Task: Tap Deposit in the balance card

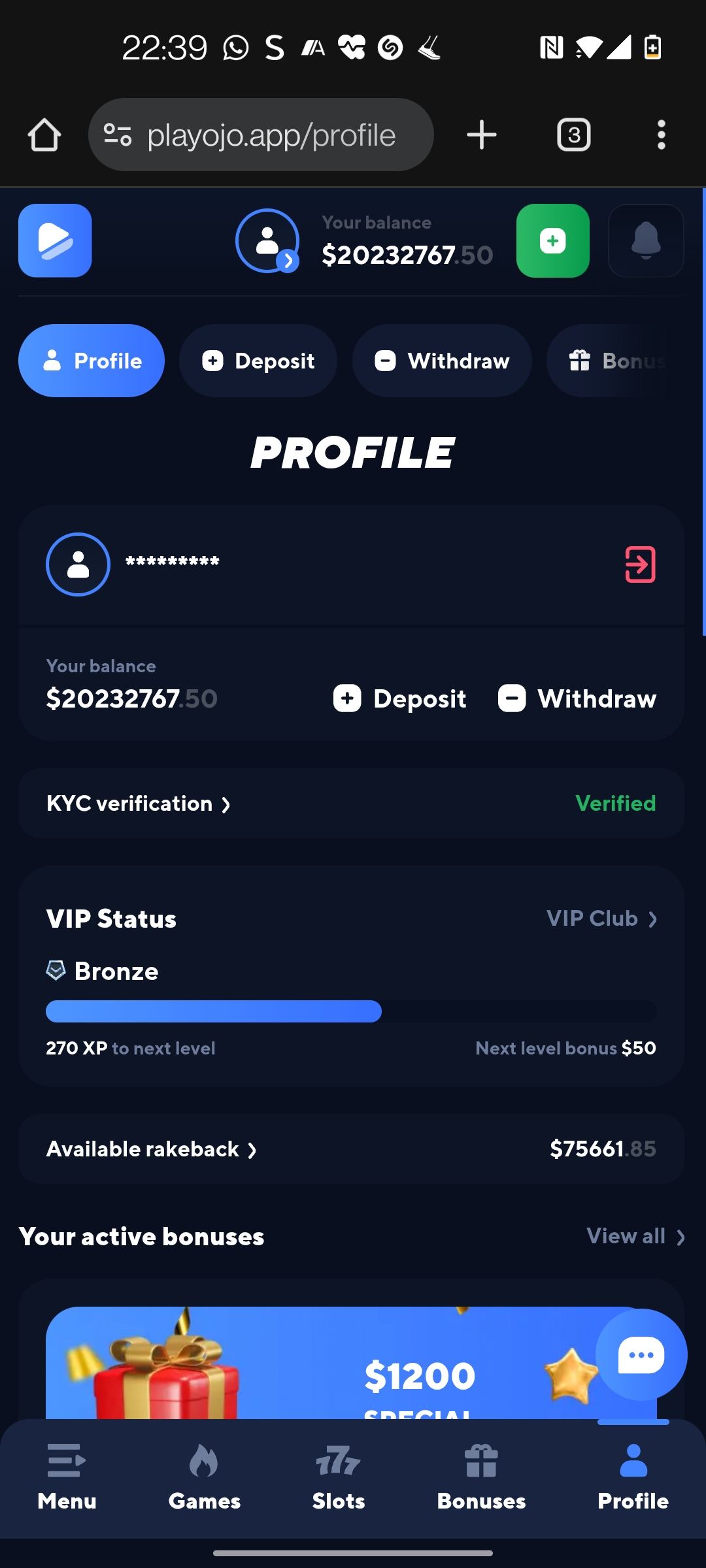Action: (400, 698)
